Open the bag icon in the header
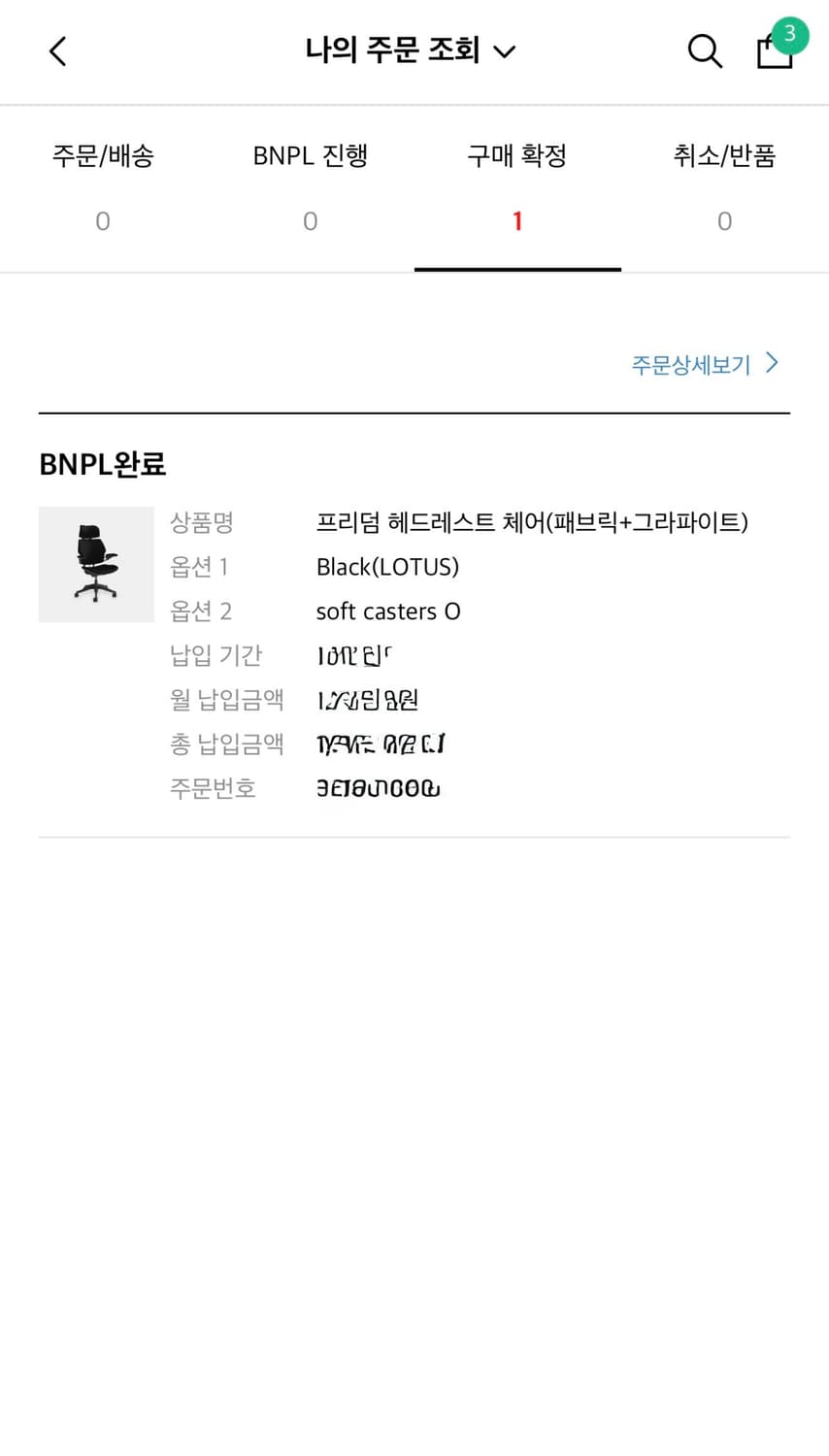Image resolution: width=829 pixels, height=1456 pixels. click(x=774, y=53)
